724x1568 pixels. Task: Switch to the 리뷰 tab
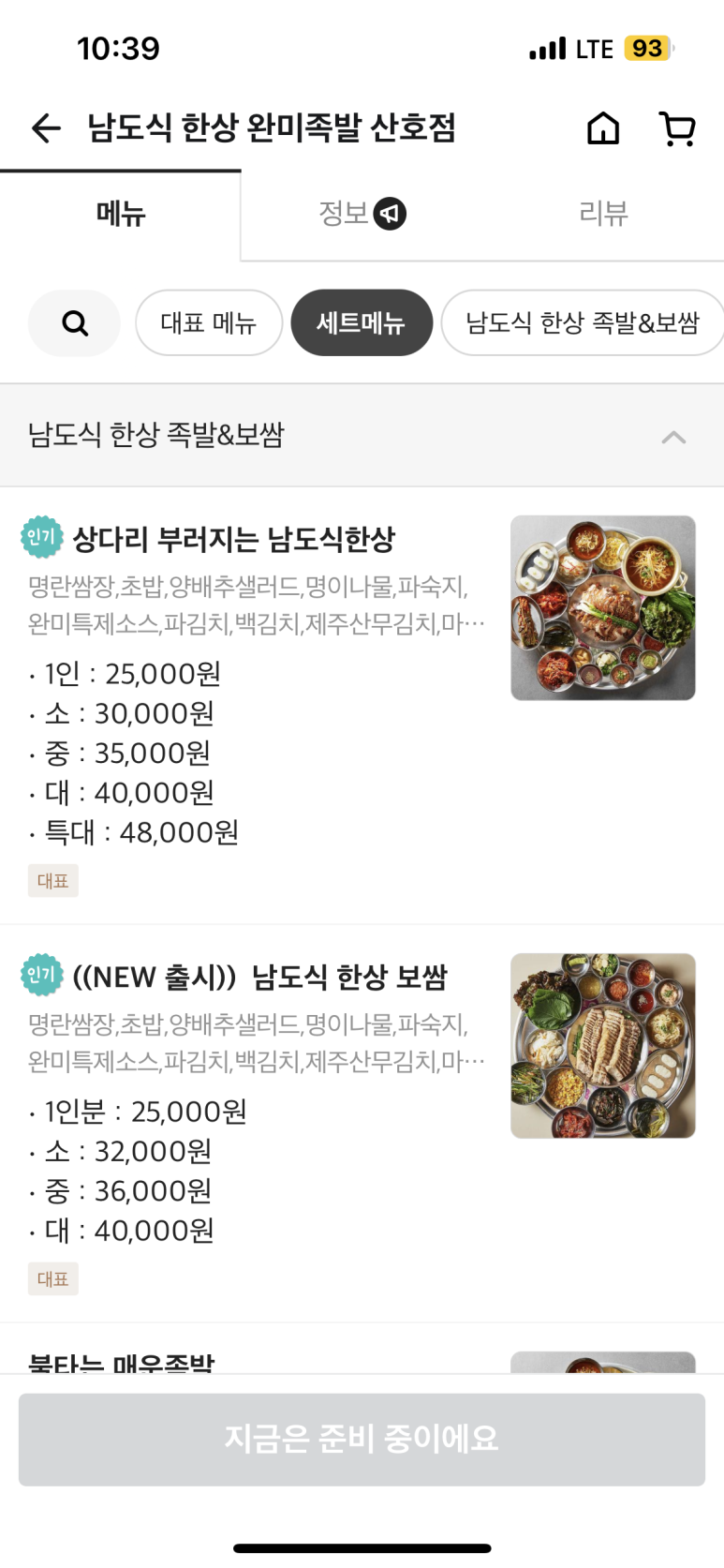tap(603, 214)
